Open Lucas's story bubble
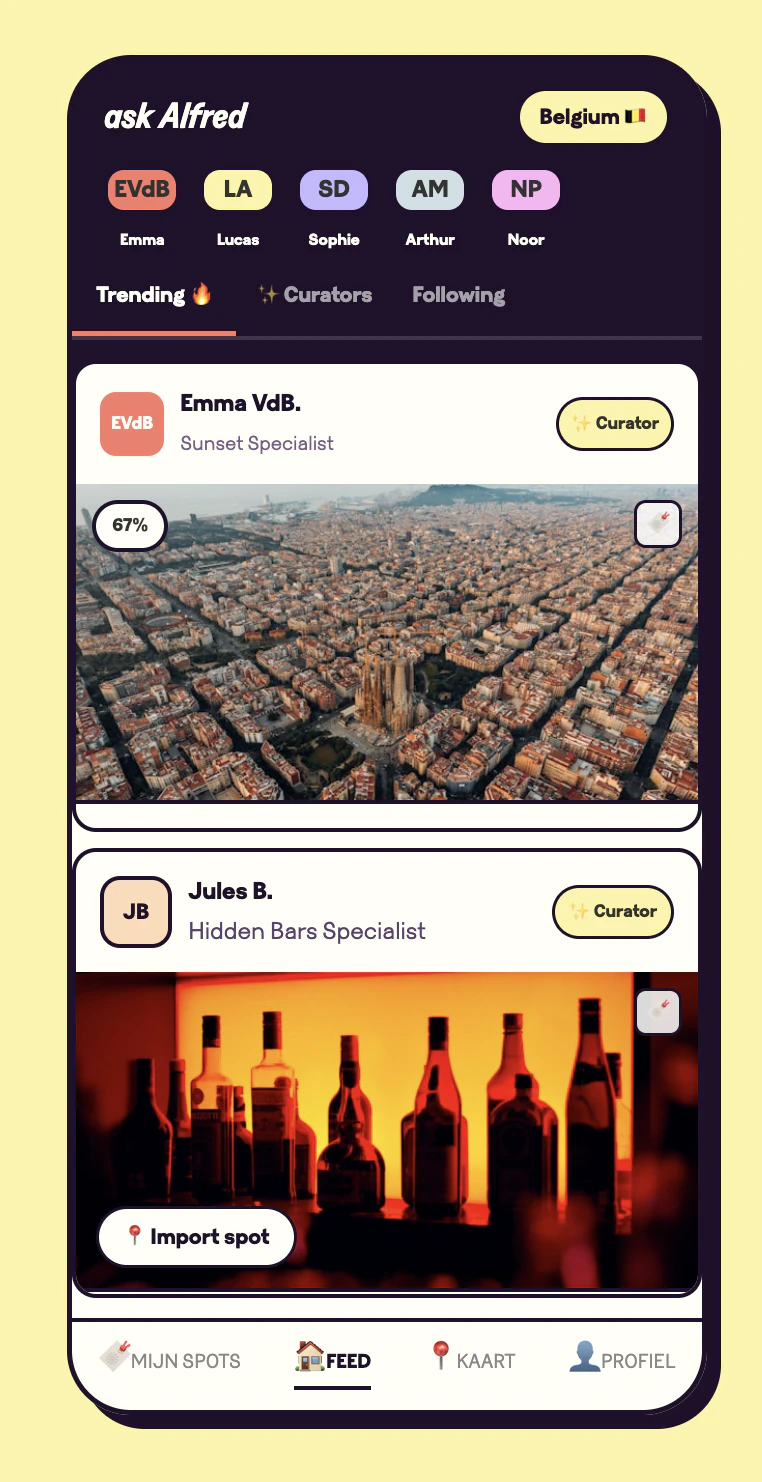Screen dimensions: 762x1482 (238, 190)
